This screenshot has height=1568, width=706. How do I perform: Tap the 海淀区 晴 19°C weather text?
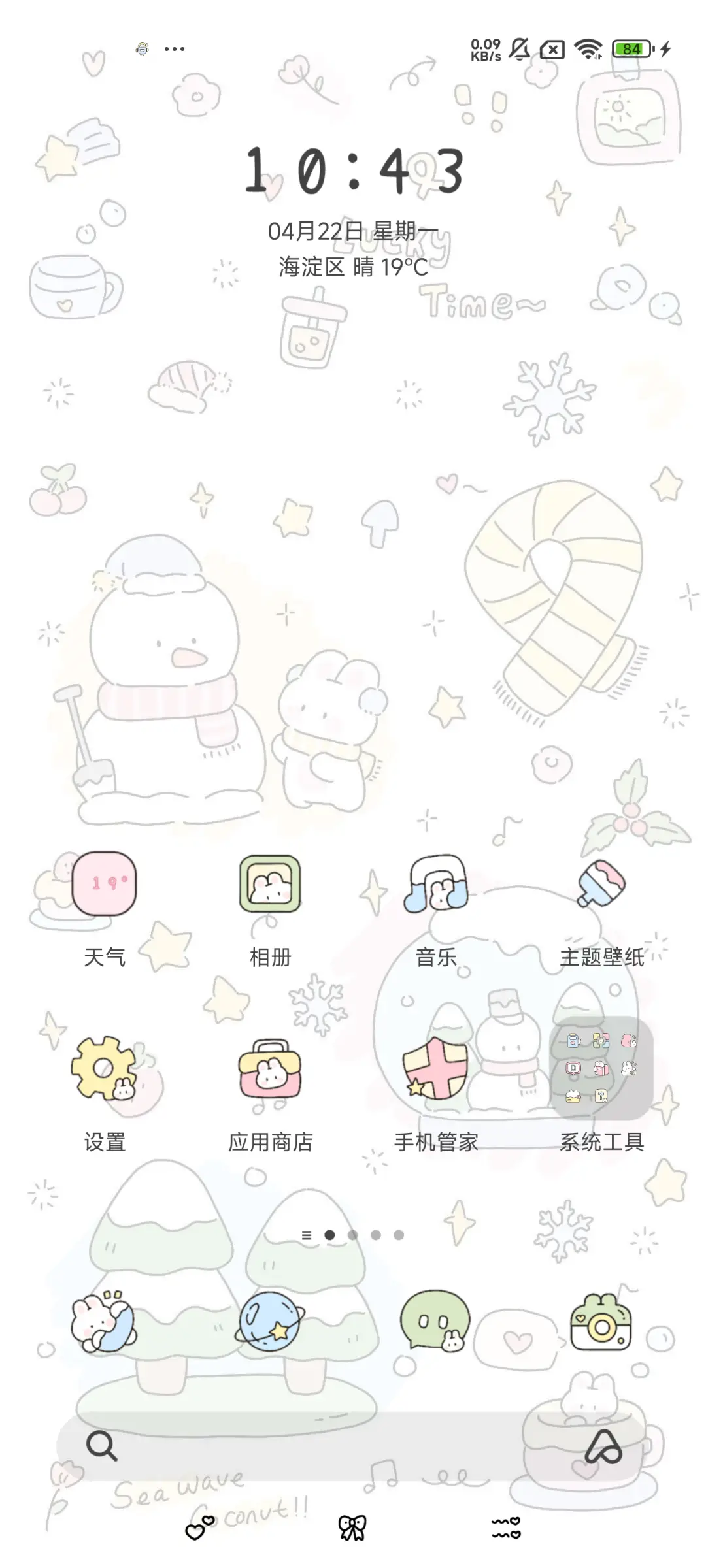(353, 266)
